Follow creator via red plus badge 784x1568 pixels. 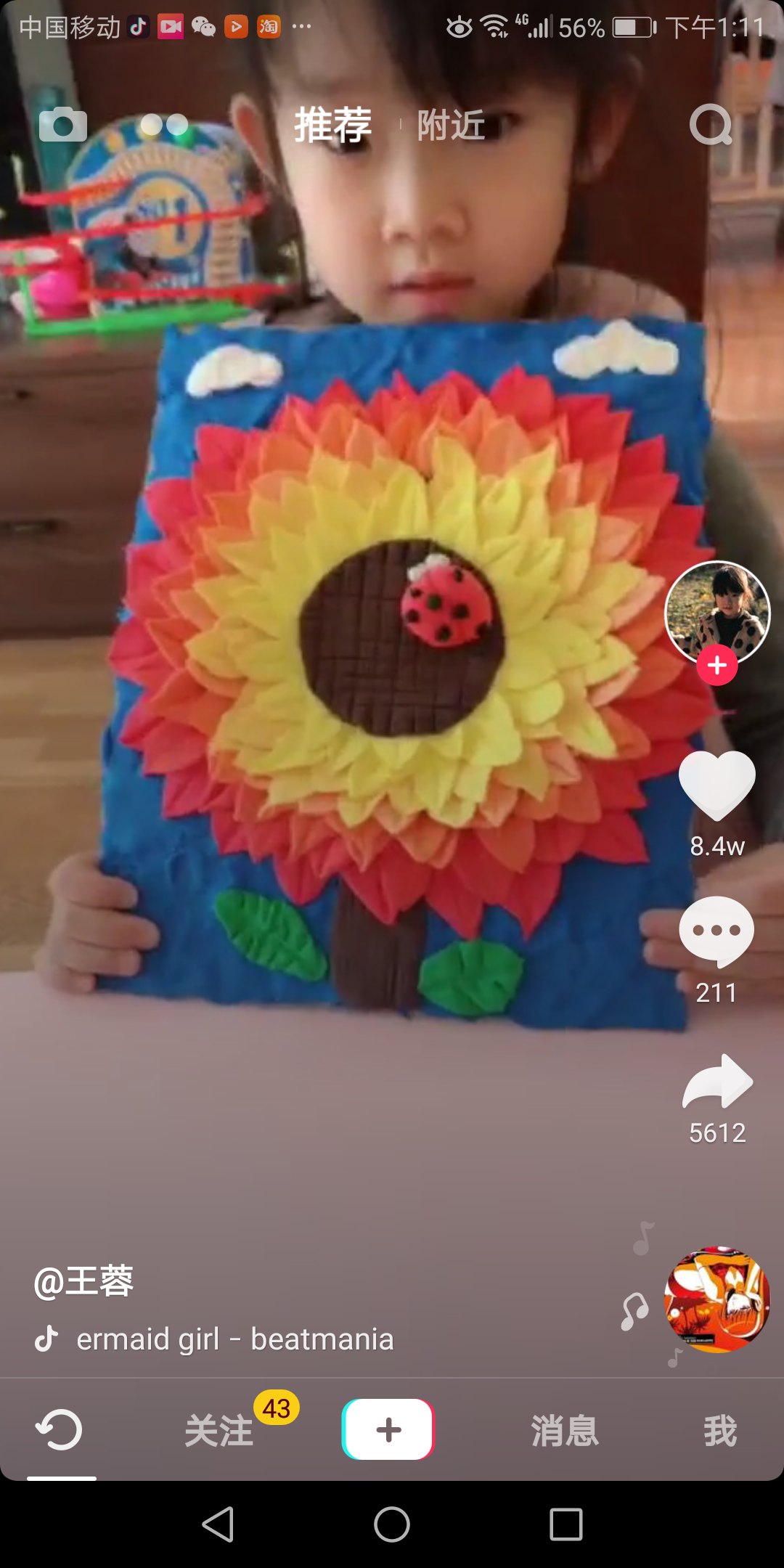pyautogui.click(x=717, y=665)
